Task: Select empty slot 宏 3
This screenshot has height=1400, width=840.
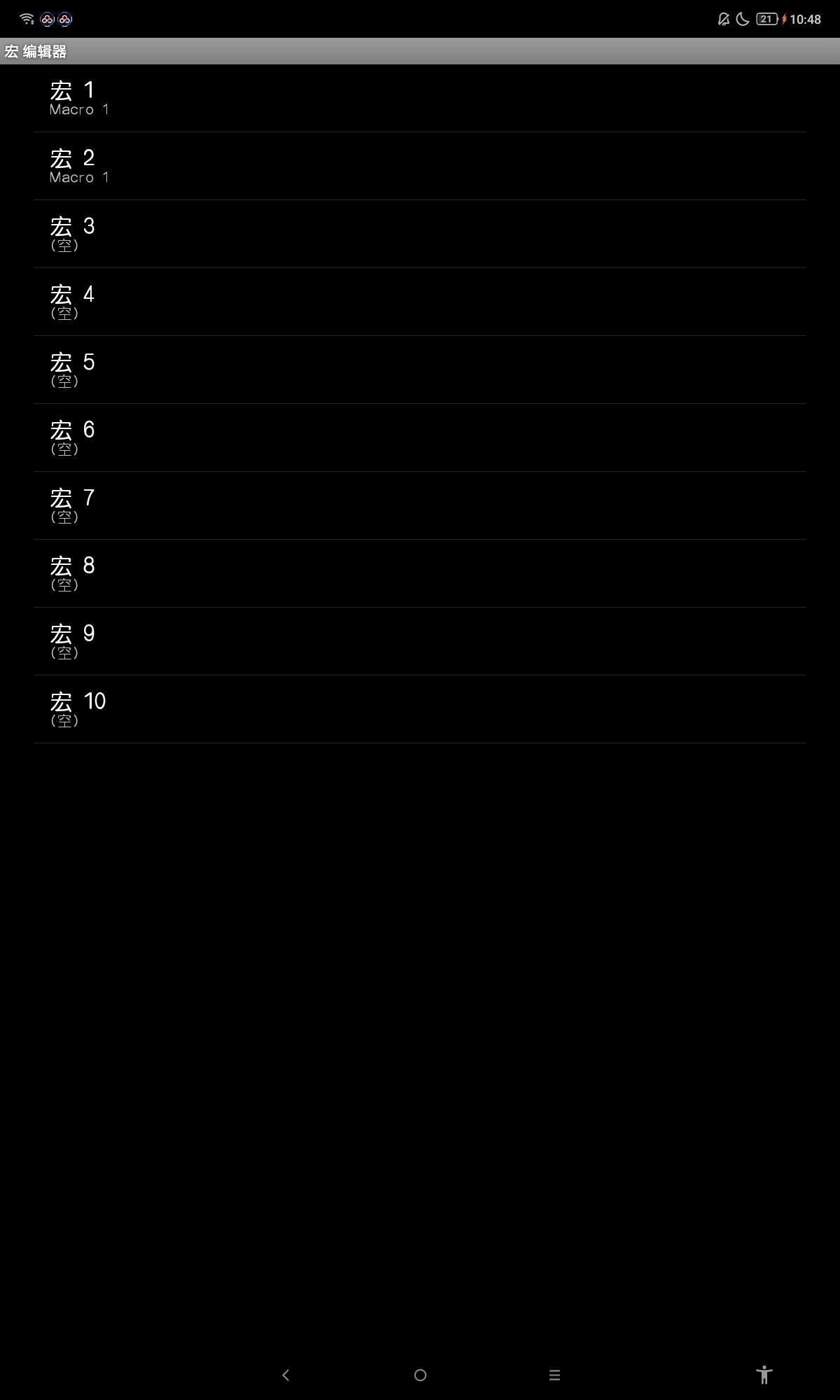Action: (x=420, y=234)
